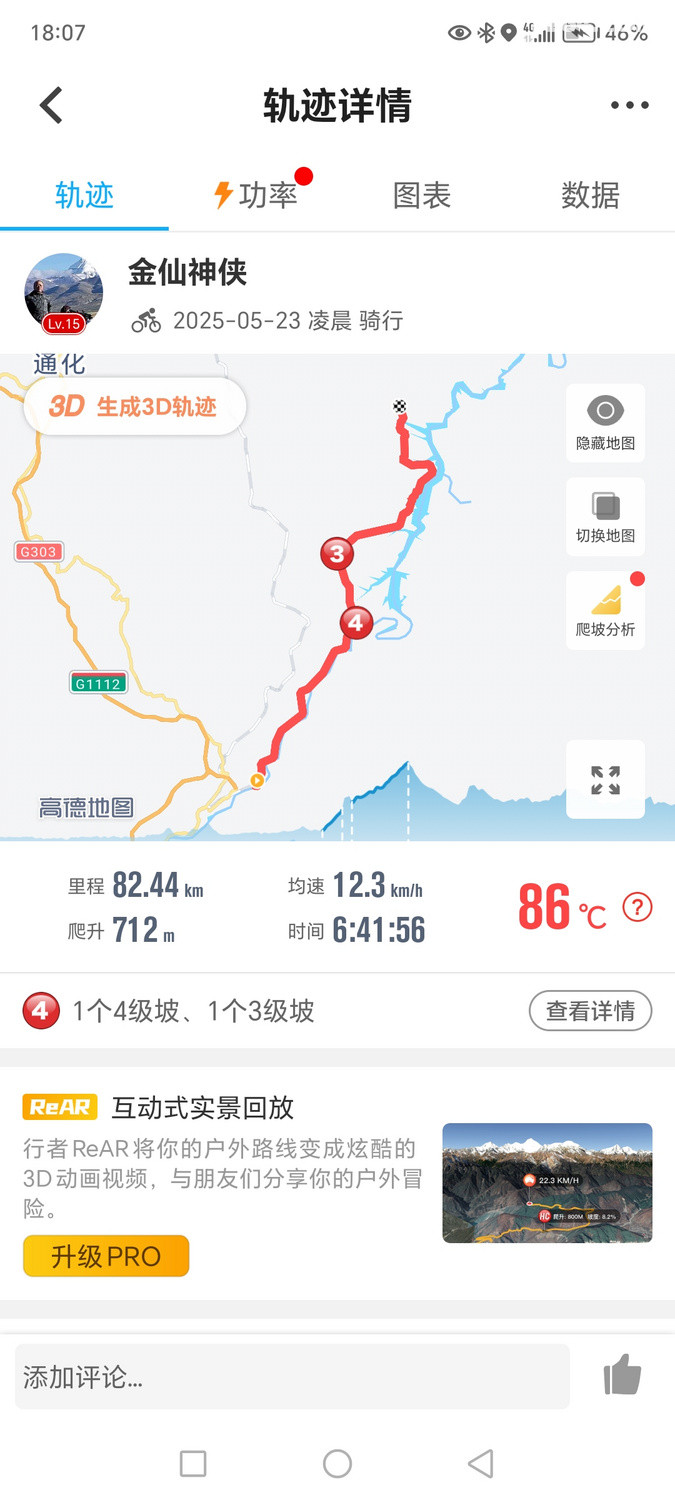Open 爬坡分析 climb analysis

605,611
